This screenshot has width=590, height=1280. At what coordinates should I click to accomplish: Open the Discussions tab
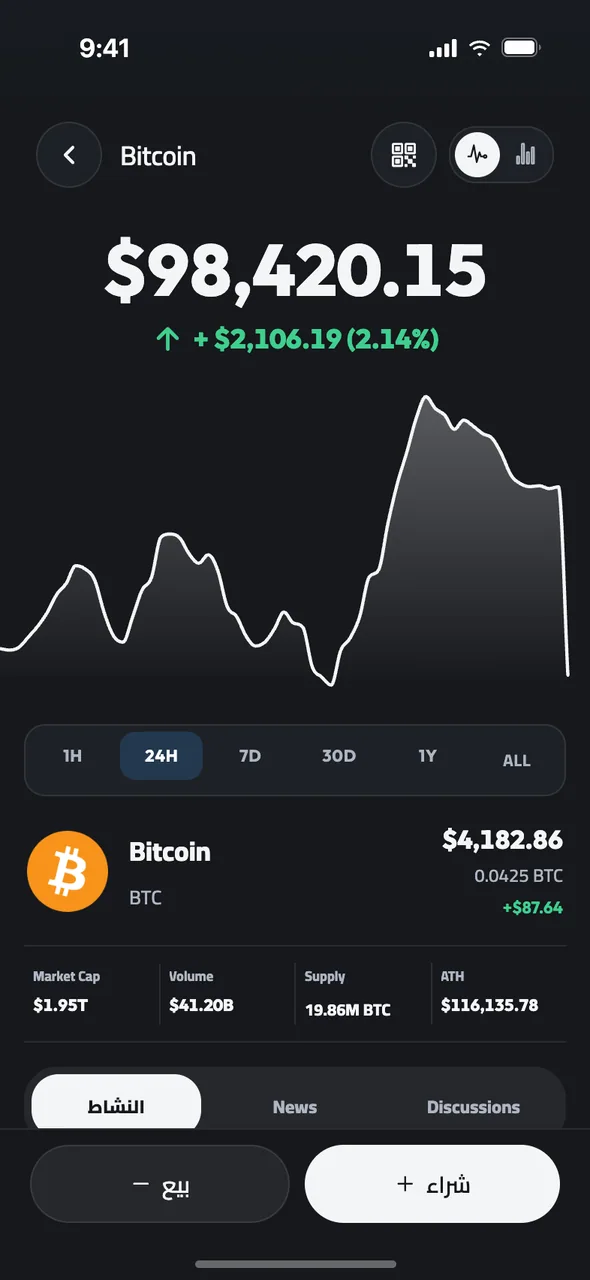473,1107
